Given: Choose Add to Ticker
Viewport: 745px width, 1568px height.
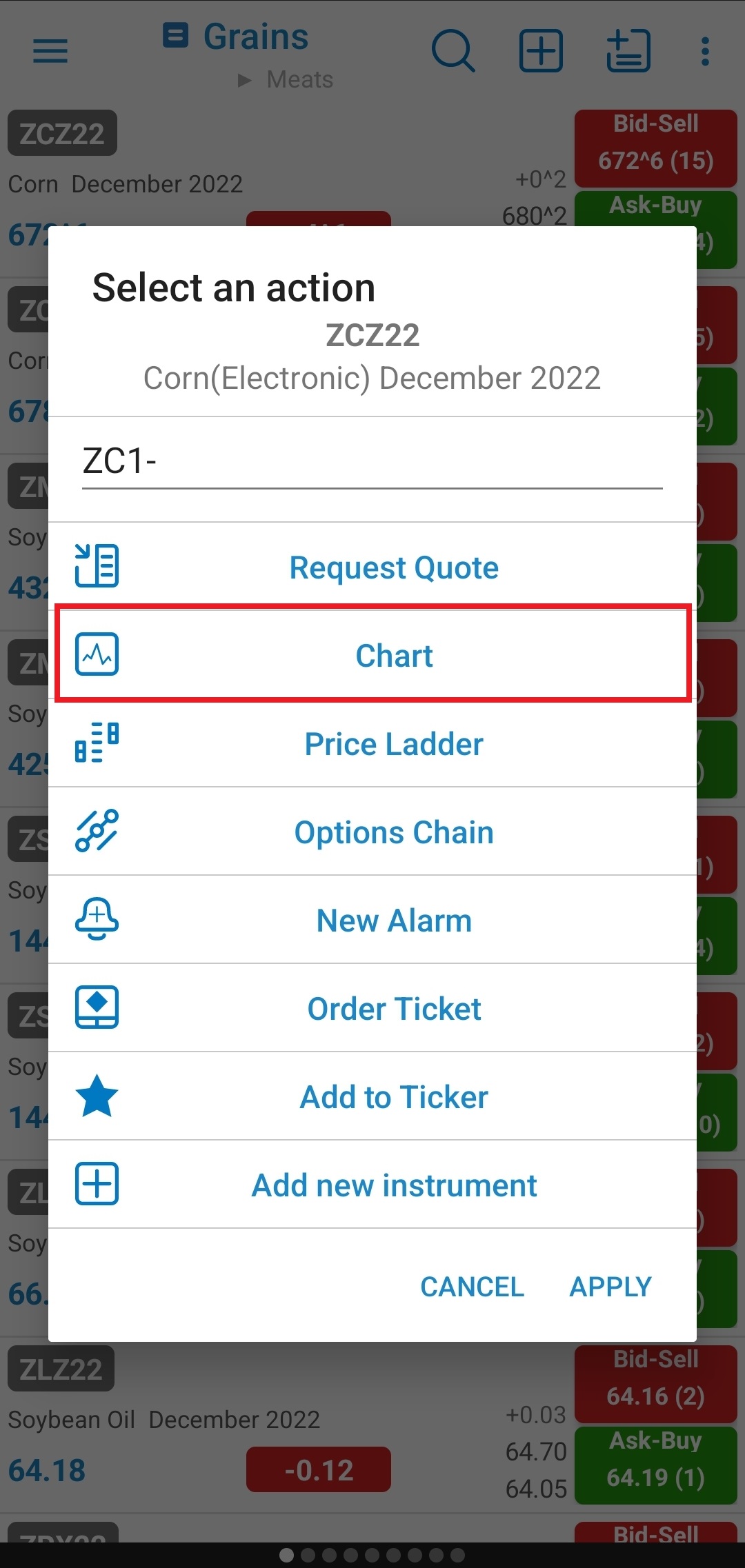Looking at the screenshot, I should pyautogui.click(x=372, y=1096).
